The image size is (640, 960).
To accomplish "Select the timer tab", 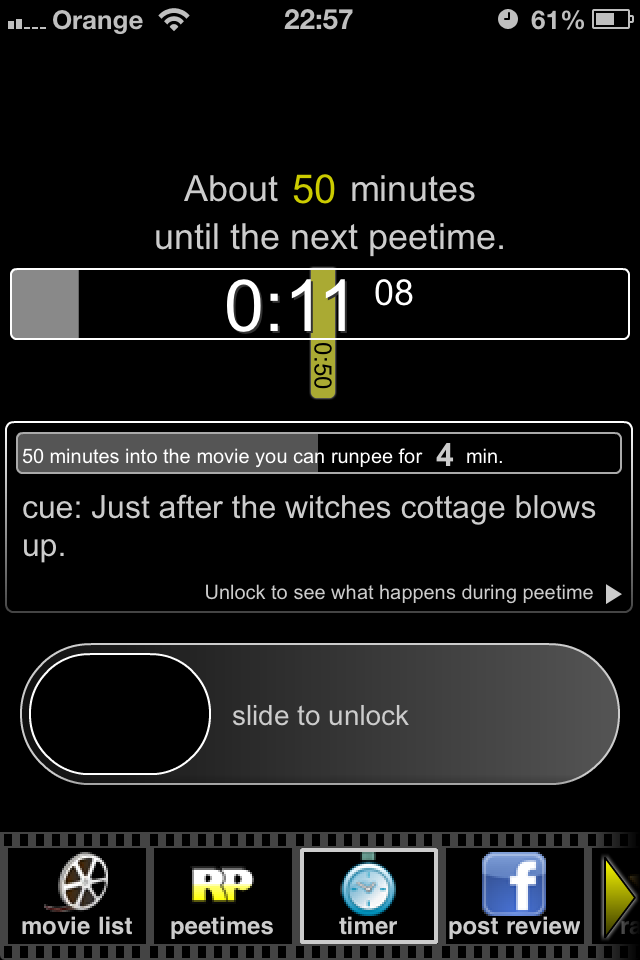I will (x=368, y=895).
